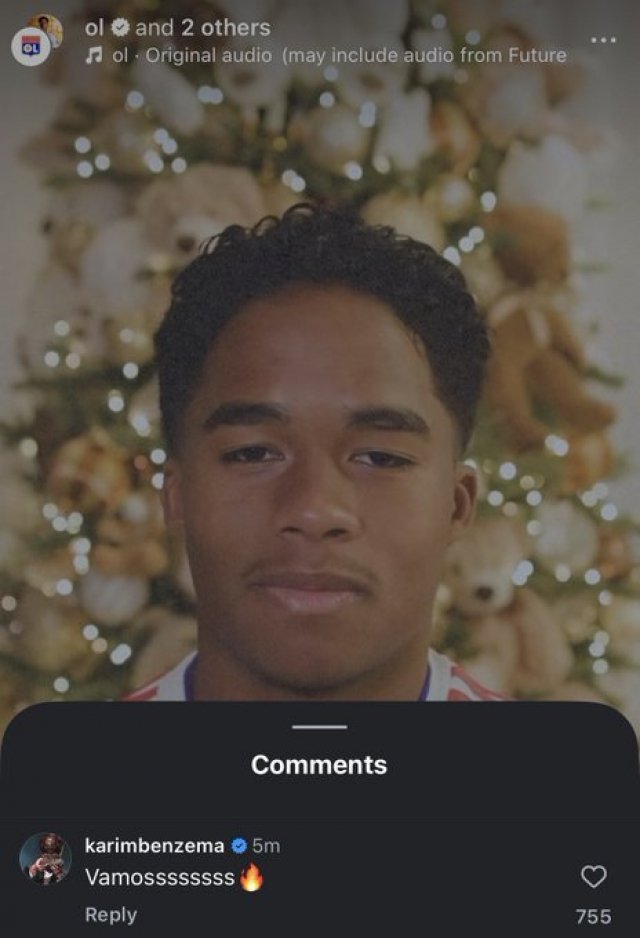This screenshot has height=938, width=640.
Task: Open the three-dot overflow menu
Action: point(603,40)
